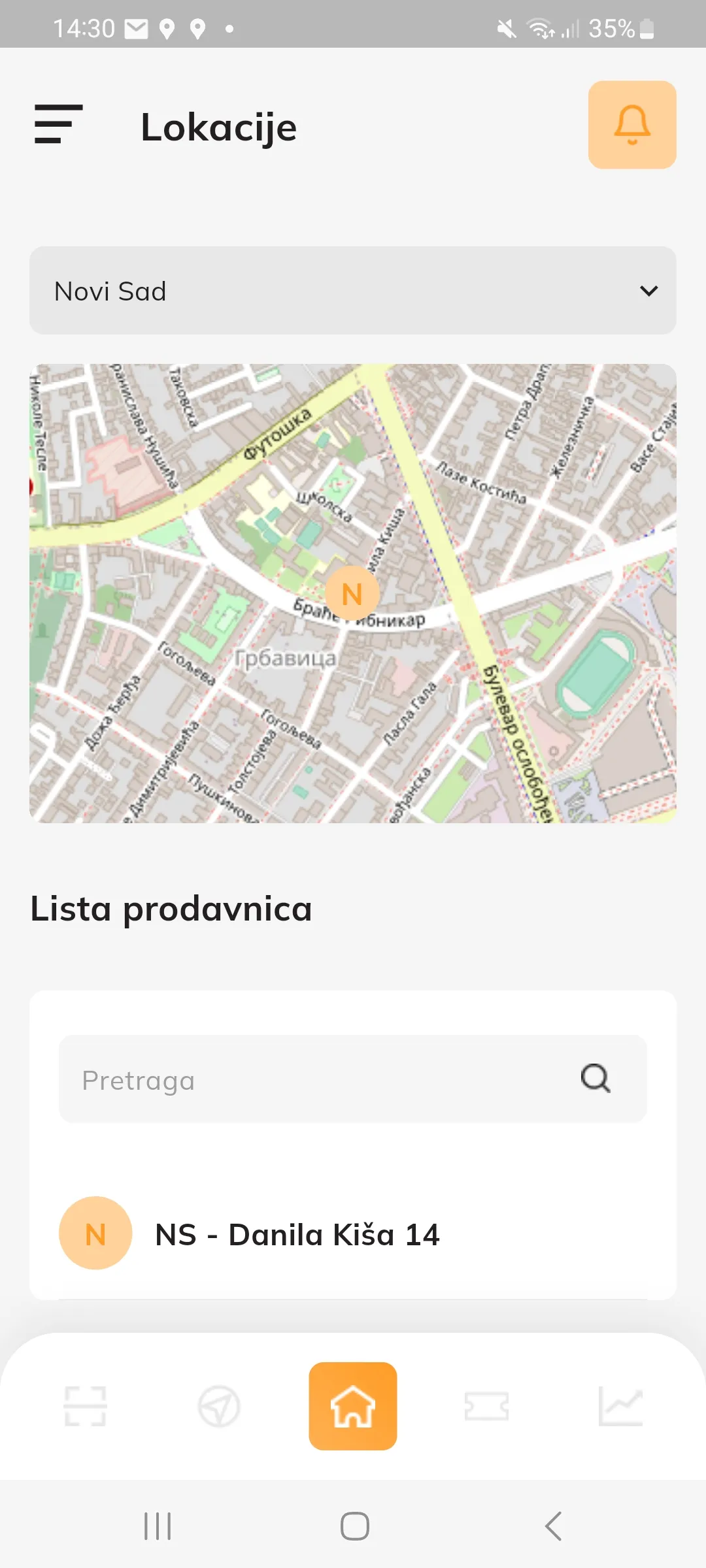Tap the Lokacije page title
The height and width of the screenshot is (1568, 706).
pos(220,127)
